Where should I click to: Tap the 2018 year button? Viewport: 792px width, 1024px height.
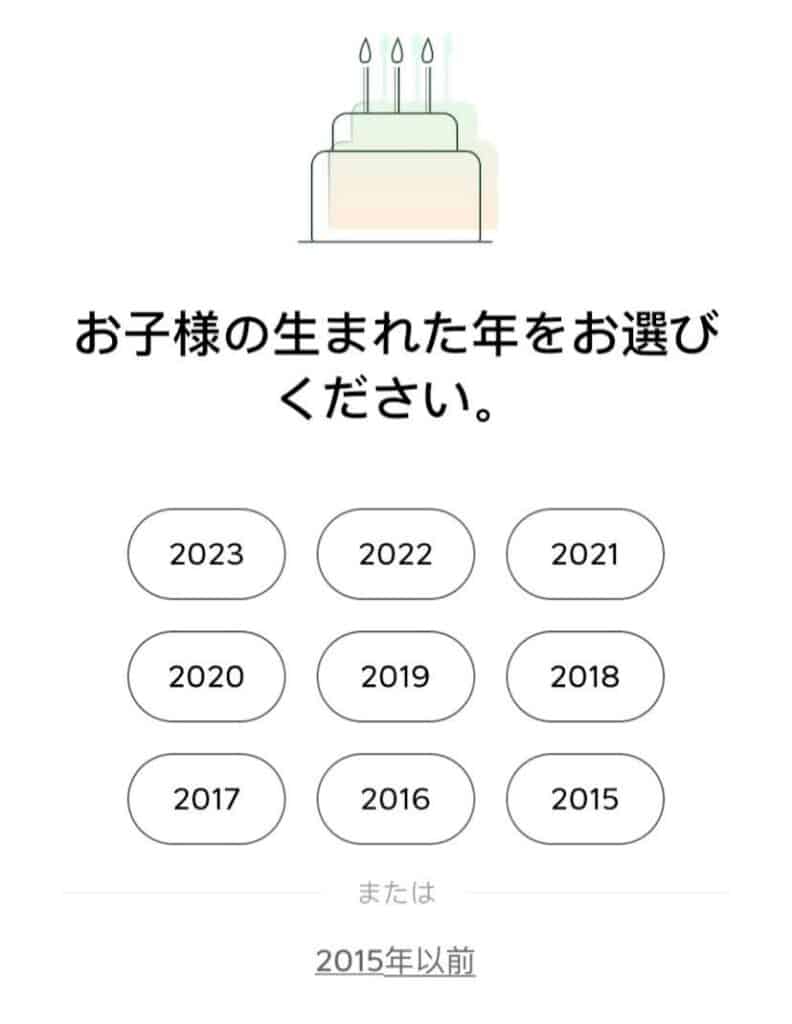[587, 676]
